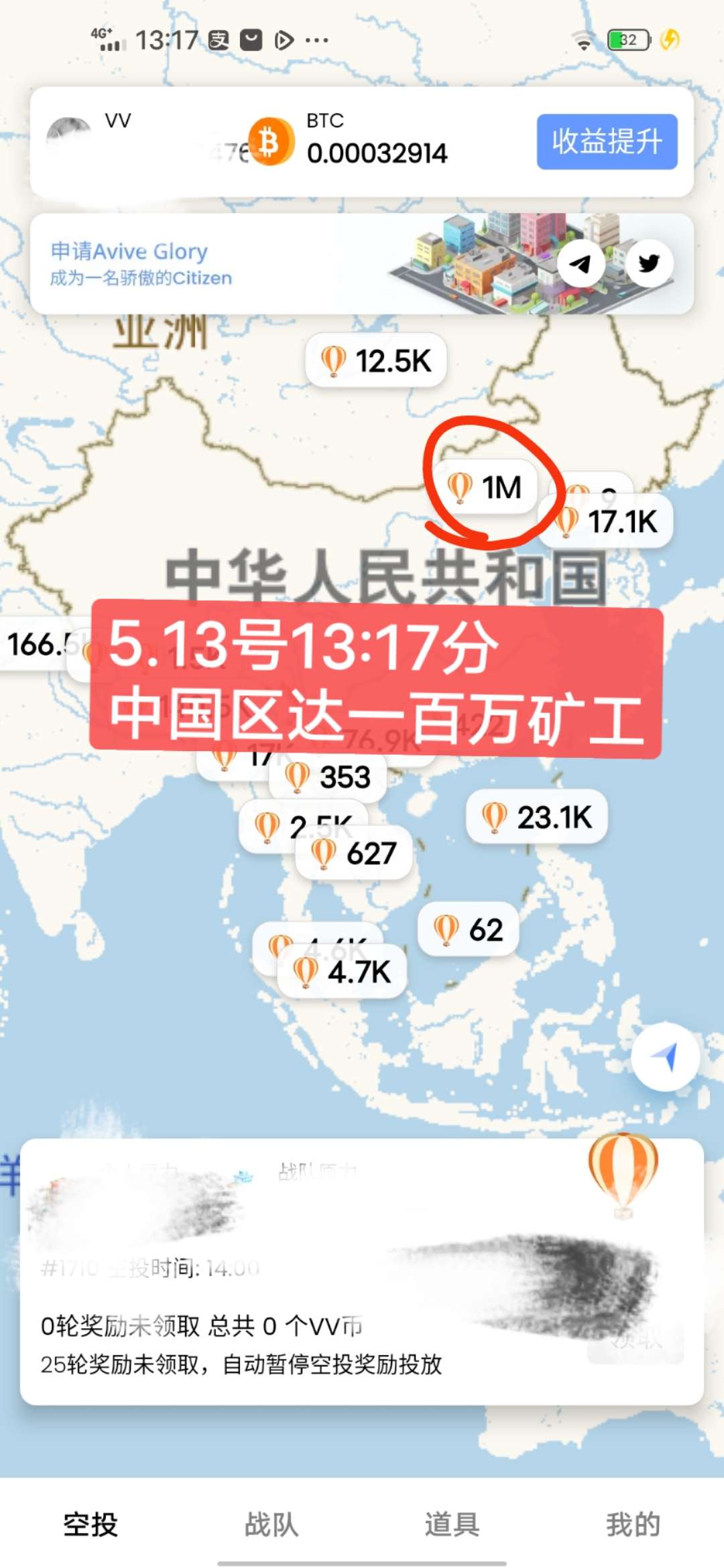Viewport: 724px width, 1568px height.
Task: Open the 申请Avive Glory banner
Action: [x=201, y=264]
